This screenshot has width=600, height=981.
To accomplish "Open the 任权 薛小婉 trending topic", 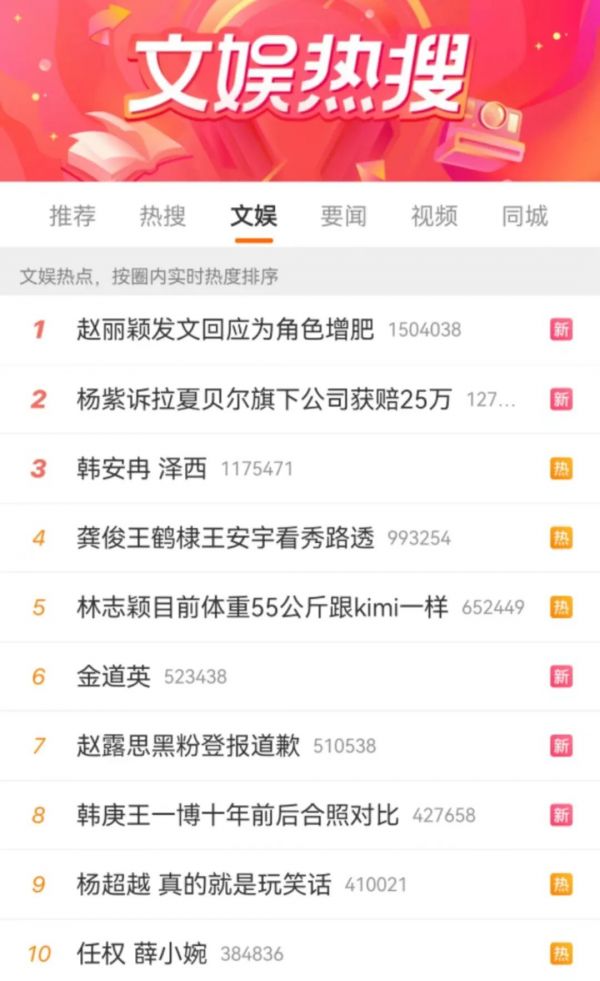I will pyautogui.click(x=300, y=951).
